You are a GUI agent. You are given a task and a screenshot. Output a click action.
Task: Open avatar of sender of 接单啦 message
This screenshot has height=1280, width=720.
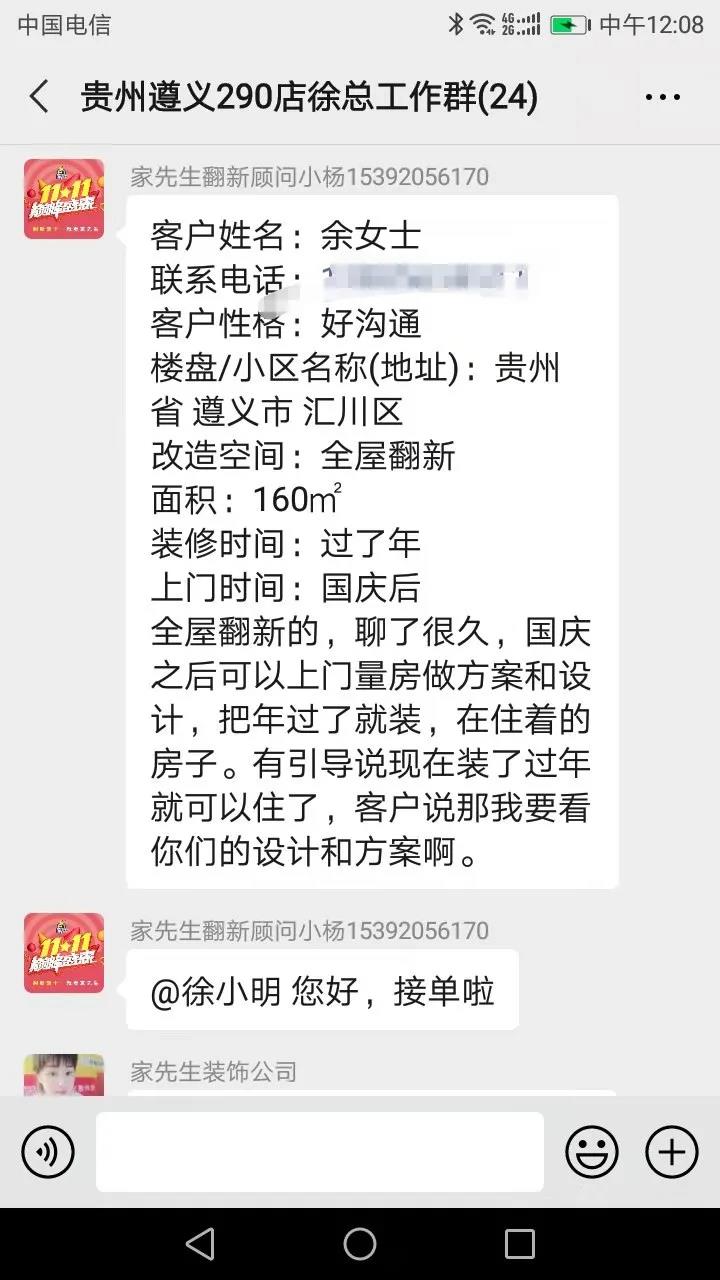tap(64, 953)
